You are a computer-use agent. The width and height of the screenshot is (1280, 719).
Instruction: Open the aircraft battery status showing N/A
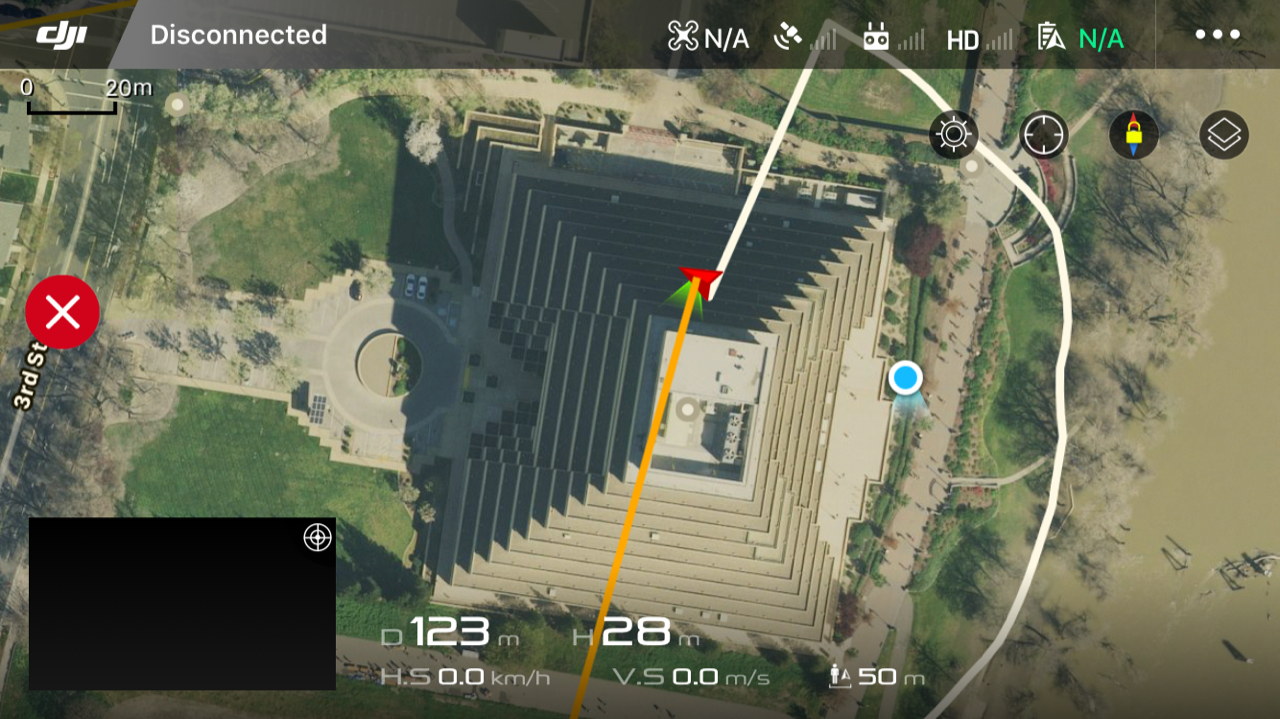(1081, 38)
